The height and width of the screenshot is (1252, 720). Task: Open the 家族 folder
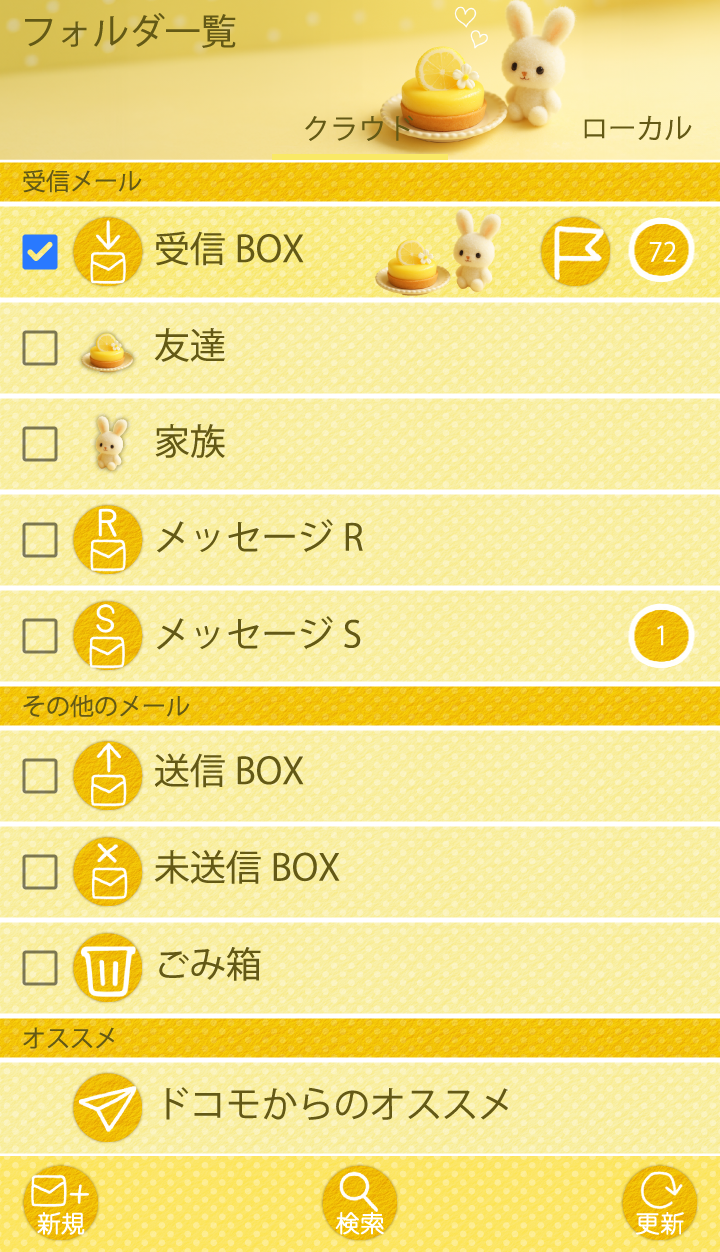click(190, 443)
